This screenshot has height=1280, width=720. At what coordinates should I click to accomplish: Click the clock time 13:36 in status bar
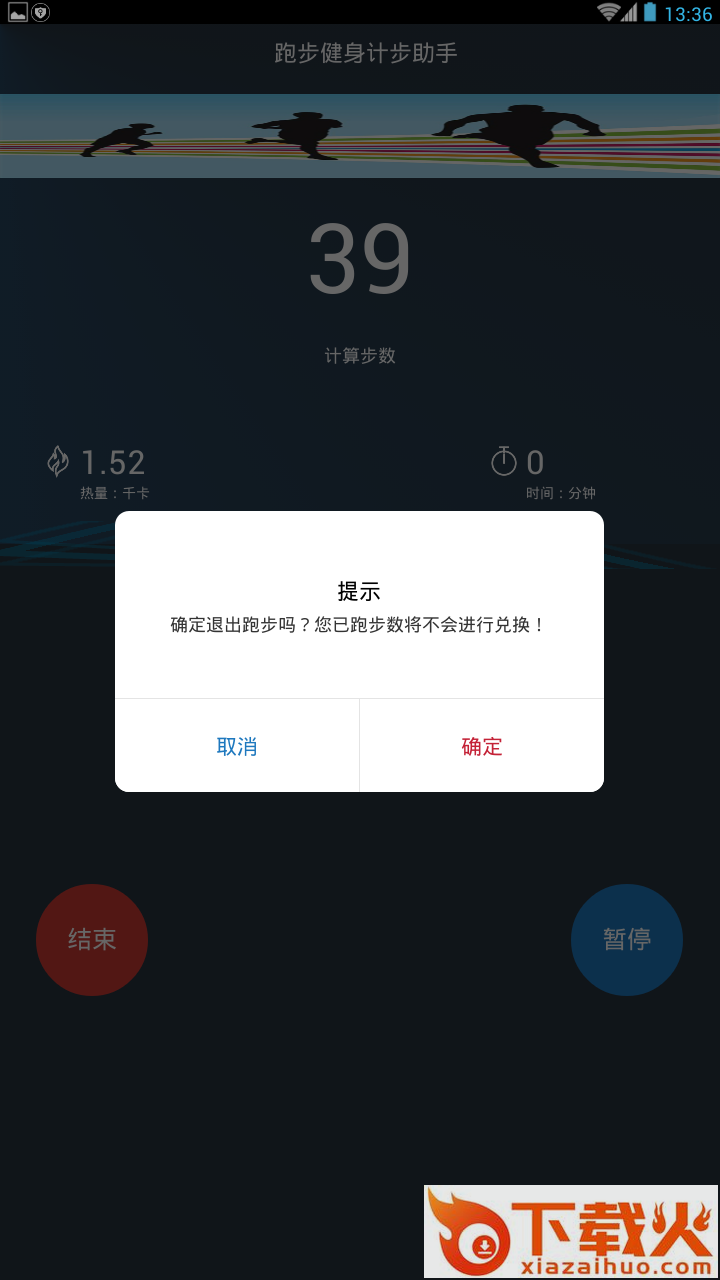(x=688, y=12)
